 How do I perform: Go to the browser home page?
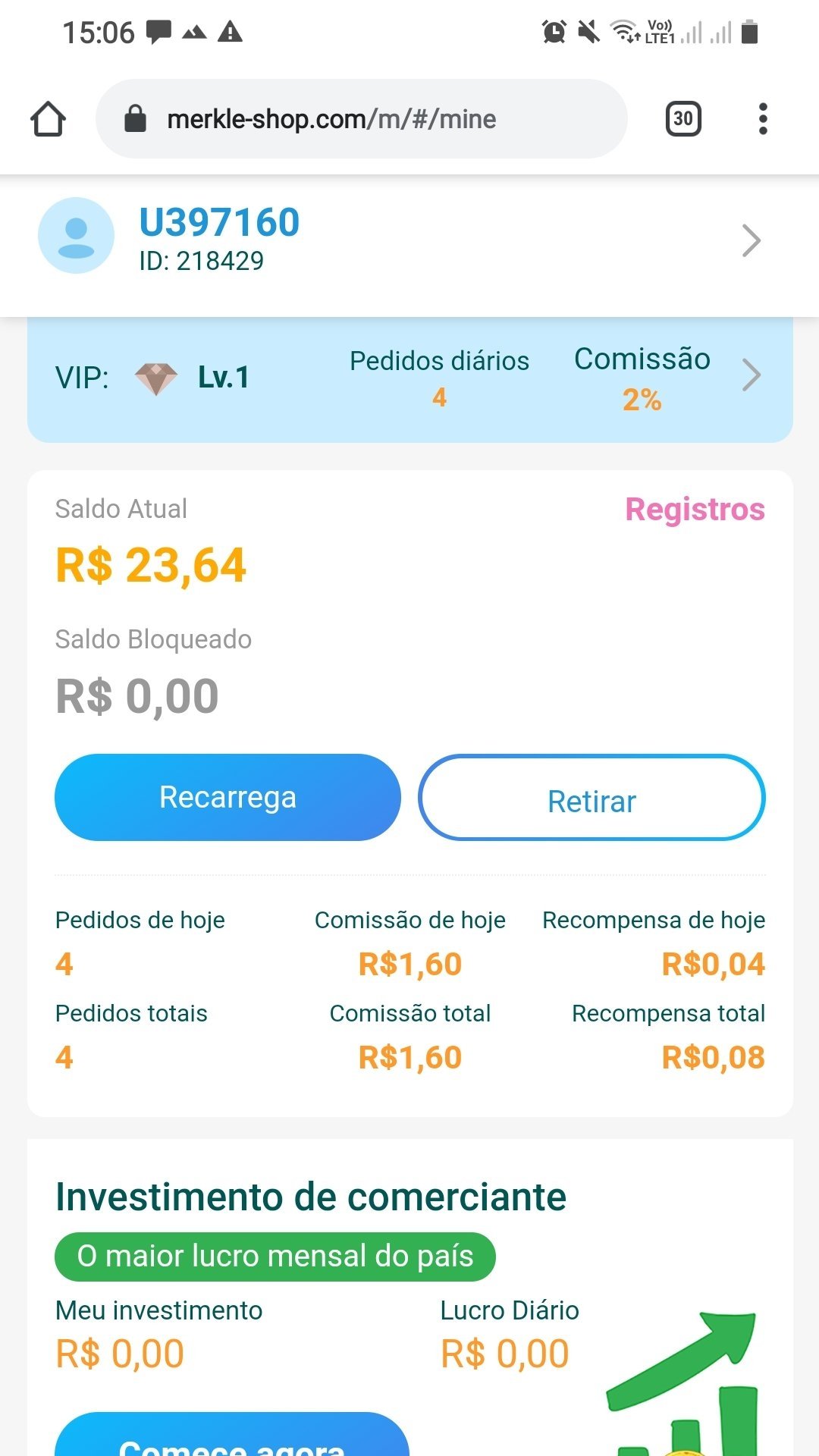[x=48, y=119]
